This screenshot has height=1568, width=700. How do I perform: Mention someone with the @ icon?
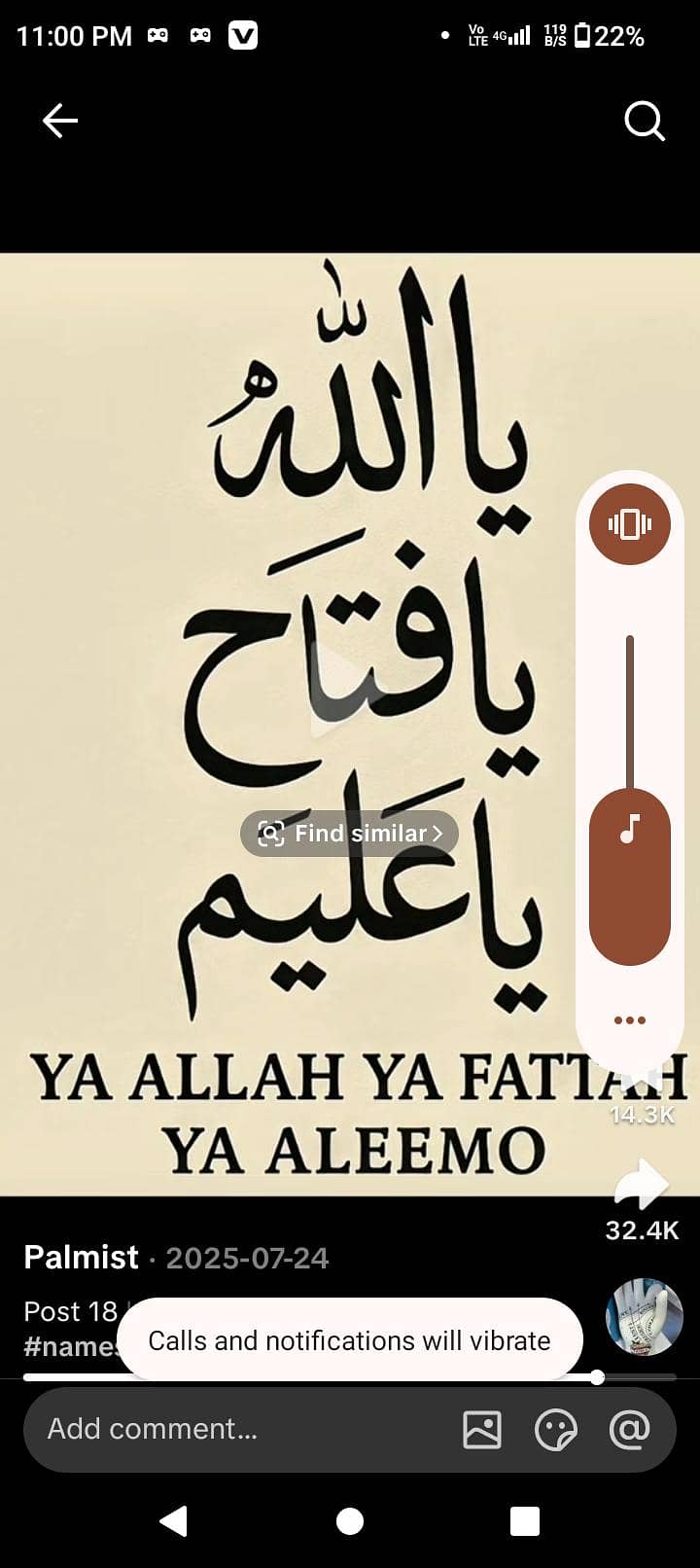[x=630, y=1430]
